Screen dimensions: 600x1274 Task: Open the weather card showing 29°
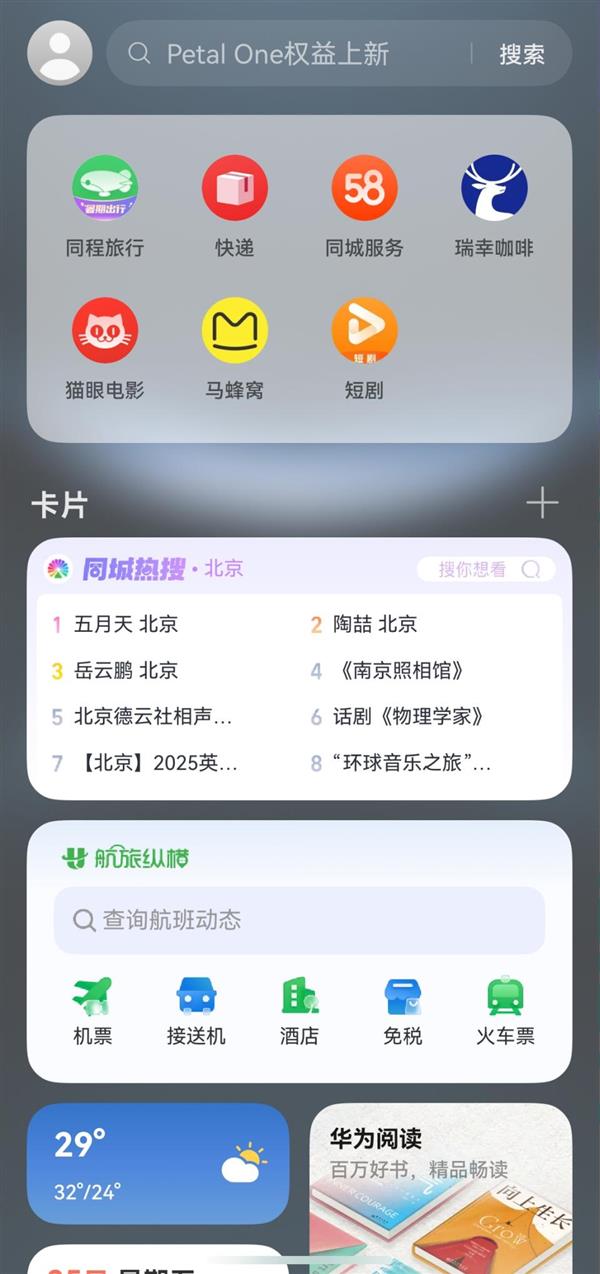coord(158,1164)
